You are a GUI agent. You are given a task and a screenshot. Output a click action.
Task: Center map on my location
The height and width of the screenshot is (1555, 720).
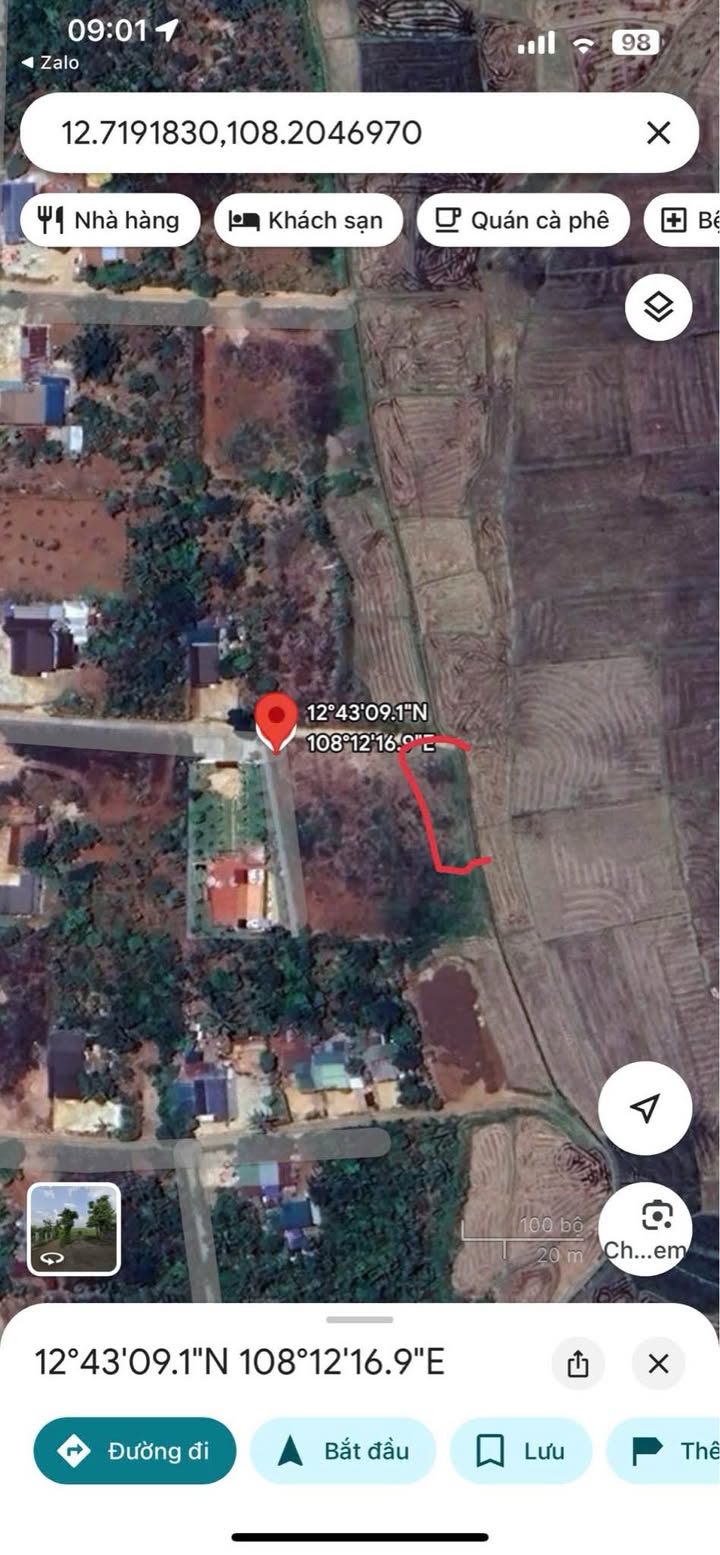pyautogui.click(x=645, y=1107)
